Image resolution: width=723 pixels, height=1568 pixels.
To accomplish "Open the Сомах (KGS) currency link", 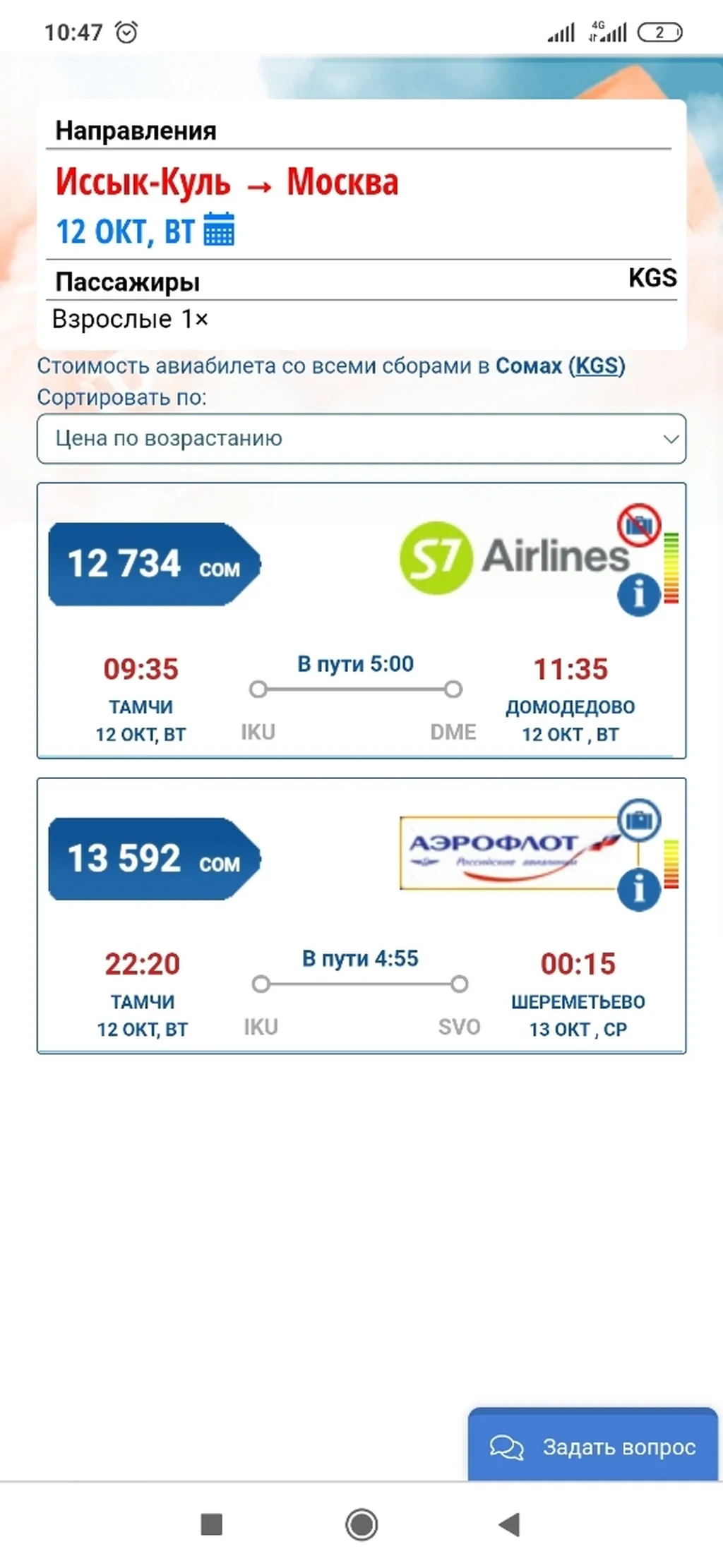I will pyautogui.click(x=560, y=366).
